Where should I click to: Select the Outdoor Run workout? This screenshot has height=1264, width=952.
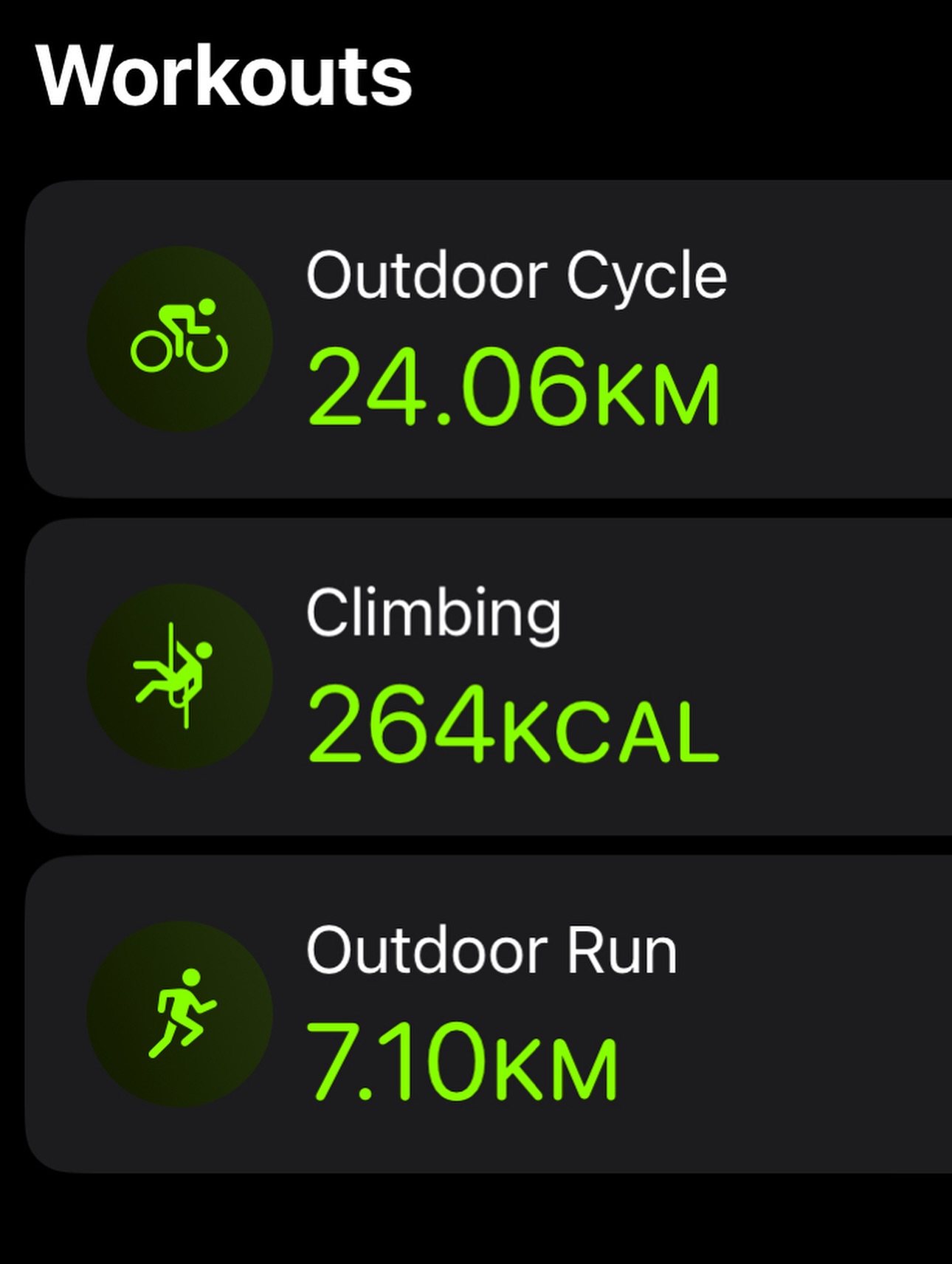(487, 1014)
